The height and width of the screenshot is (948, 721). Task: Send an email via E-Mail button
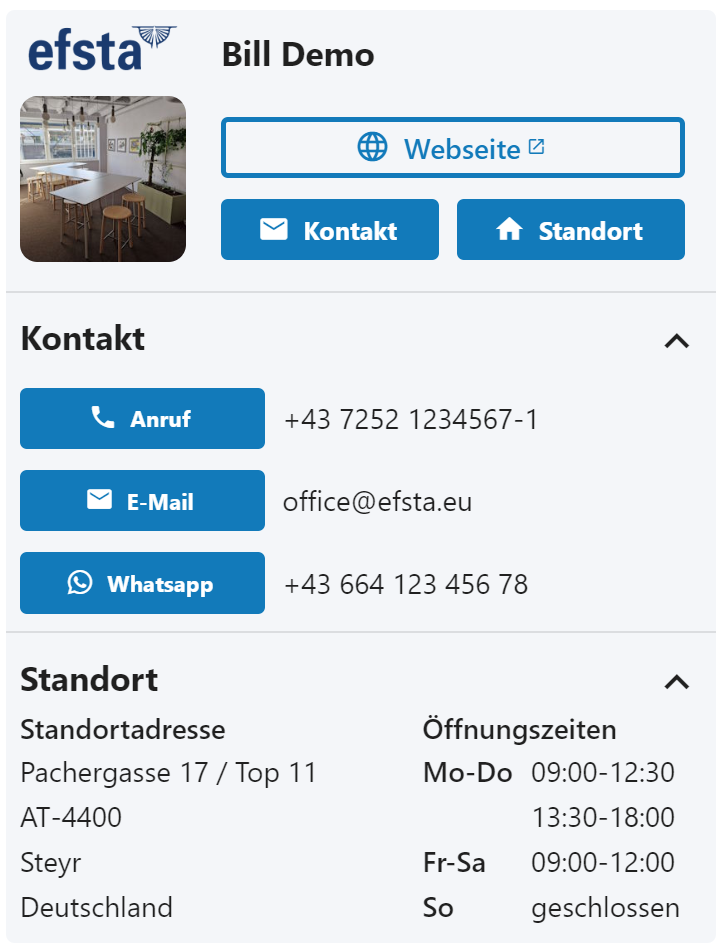point(142,500)
